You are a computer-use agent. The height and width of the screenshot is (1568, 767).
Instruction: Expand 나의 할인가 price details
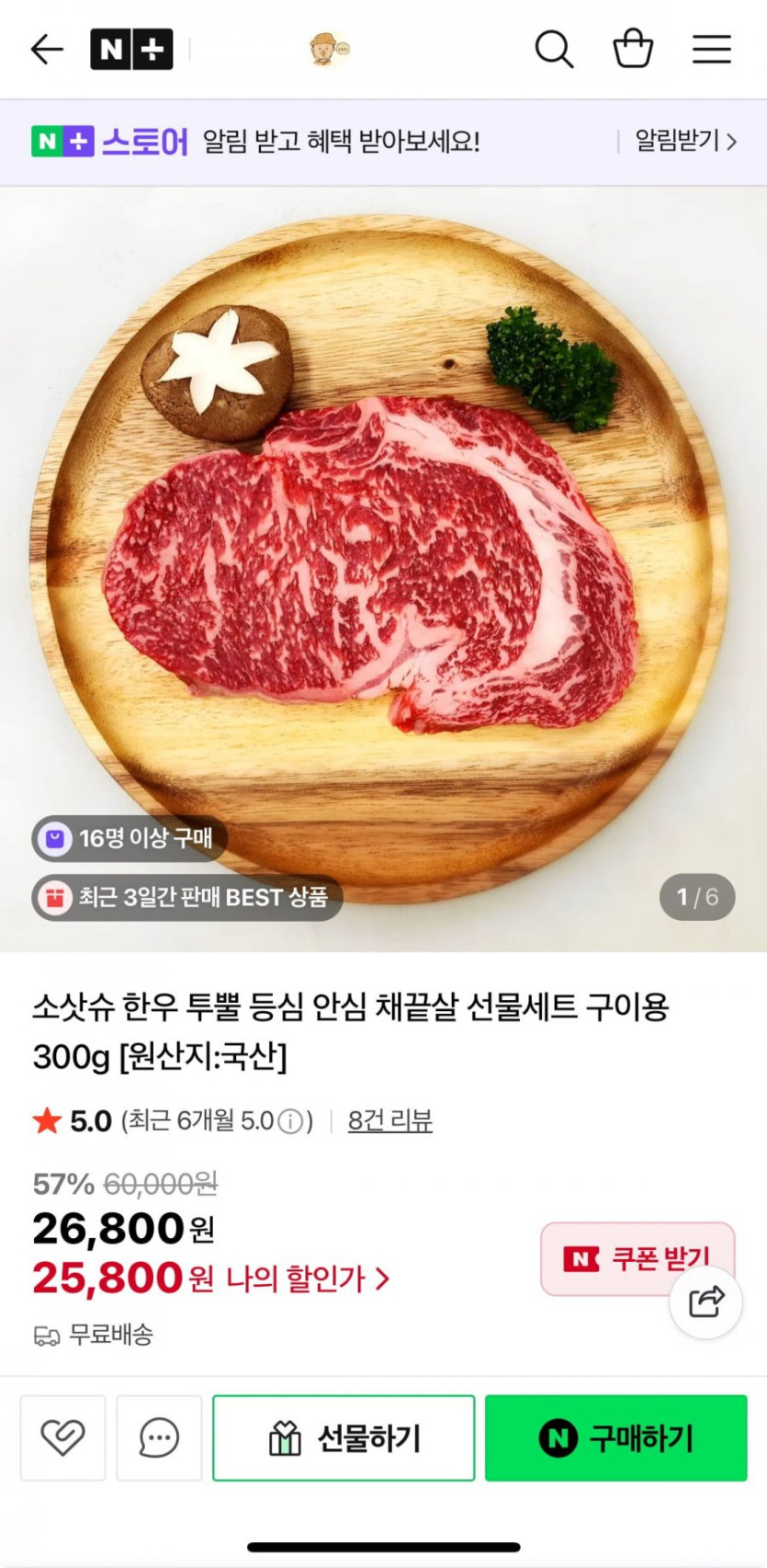coord(308,1278)
